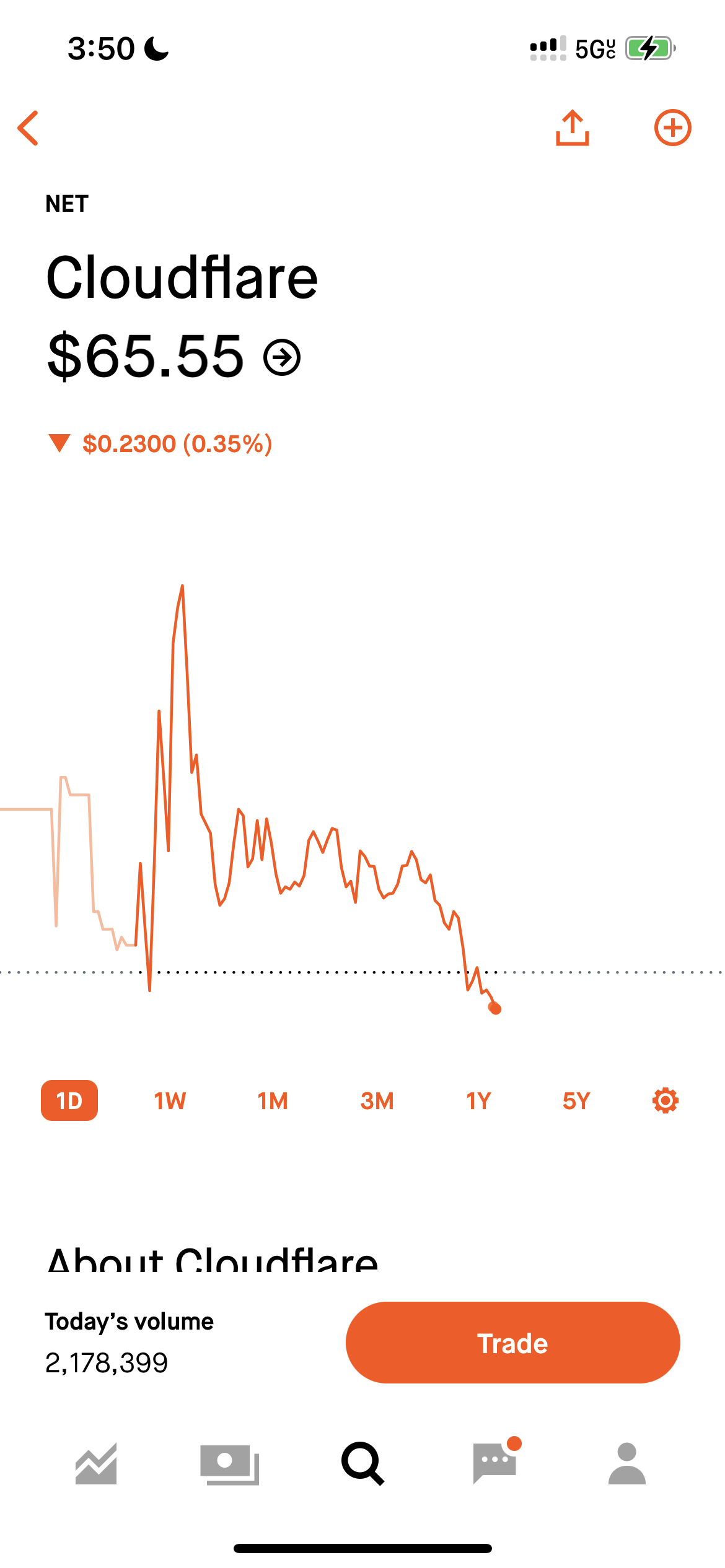725x1568 pixels.
Task: Open the search tab
Action: [362, 1464]
